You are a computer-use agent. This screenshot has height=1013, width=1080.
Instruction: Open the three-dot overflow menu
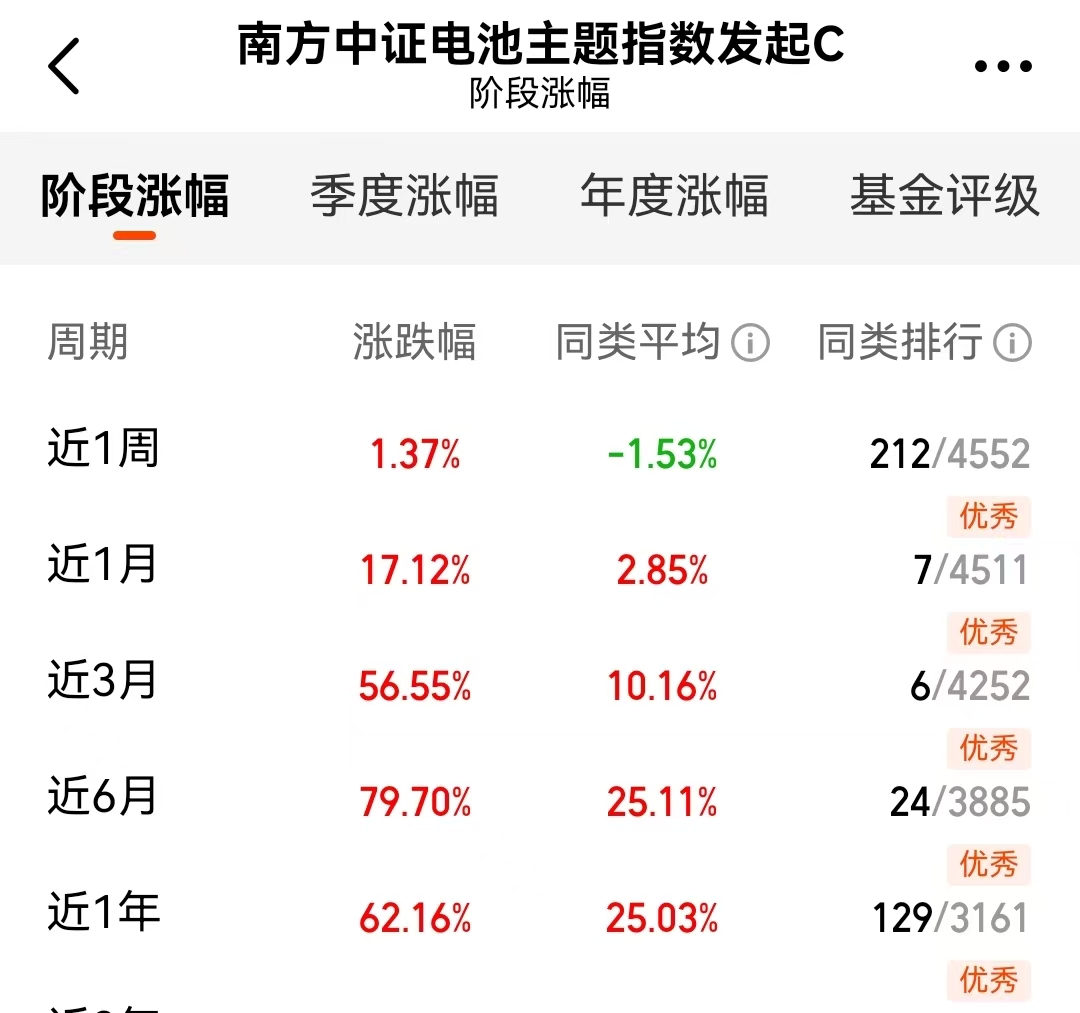tap(1002, 67)
